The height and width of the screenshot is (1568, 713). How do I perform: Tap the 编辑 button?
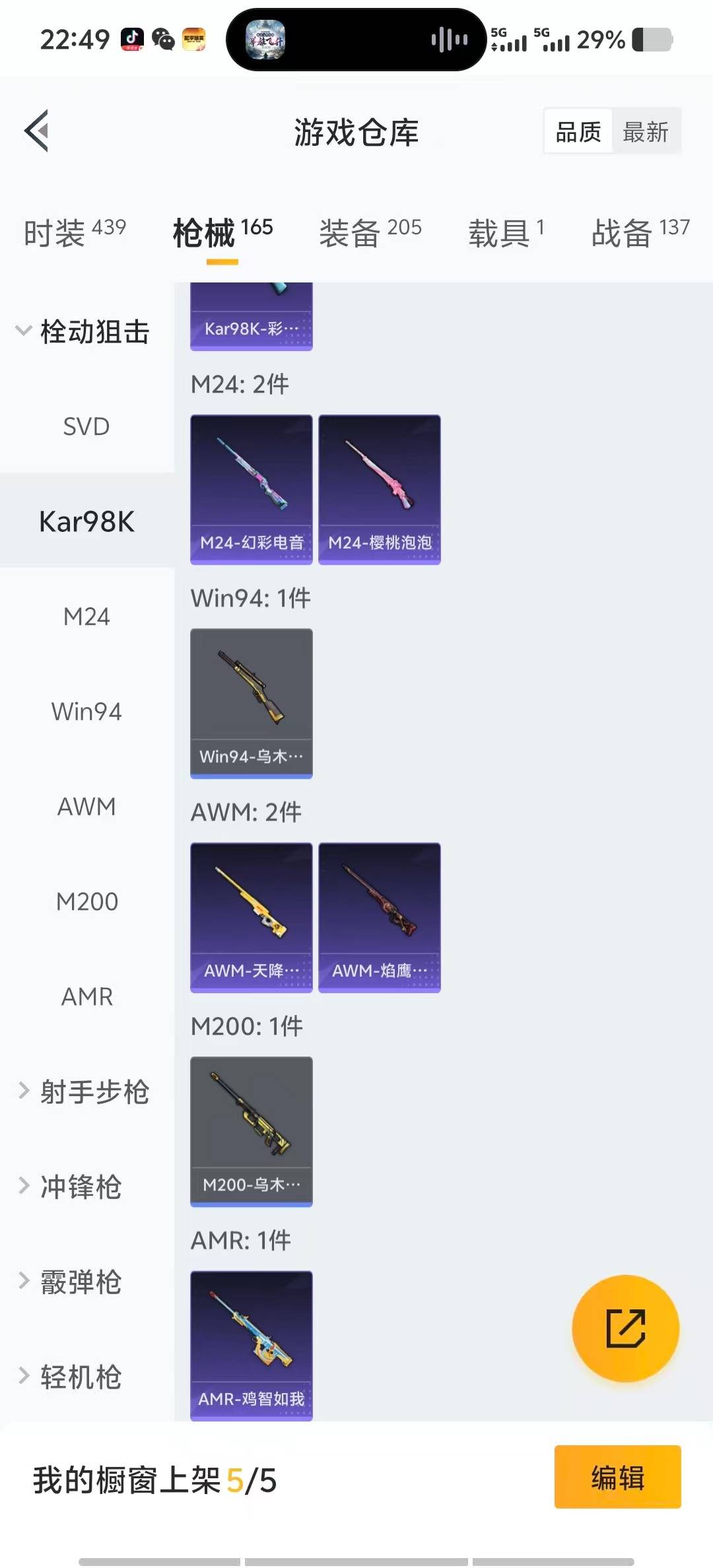617,1478
